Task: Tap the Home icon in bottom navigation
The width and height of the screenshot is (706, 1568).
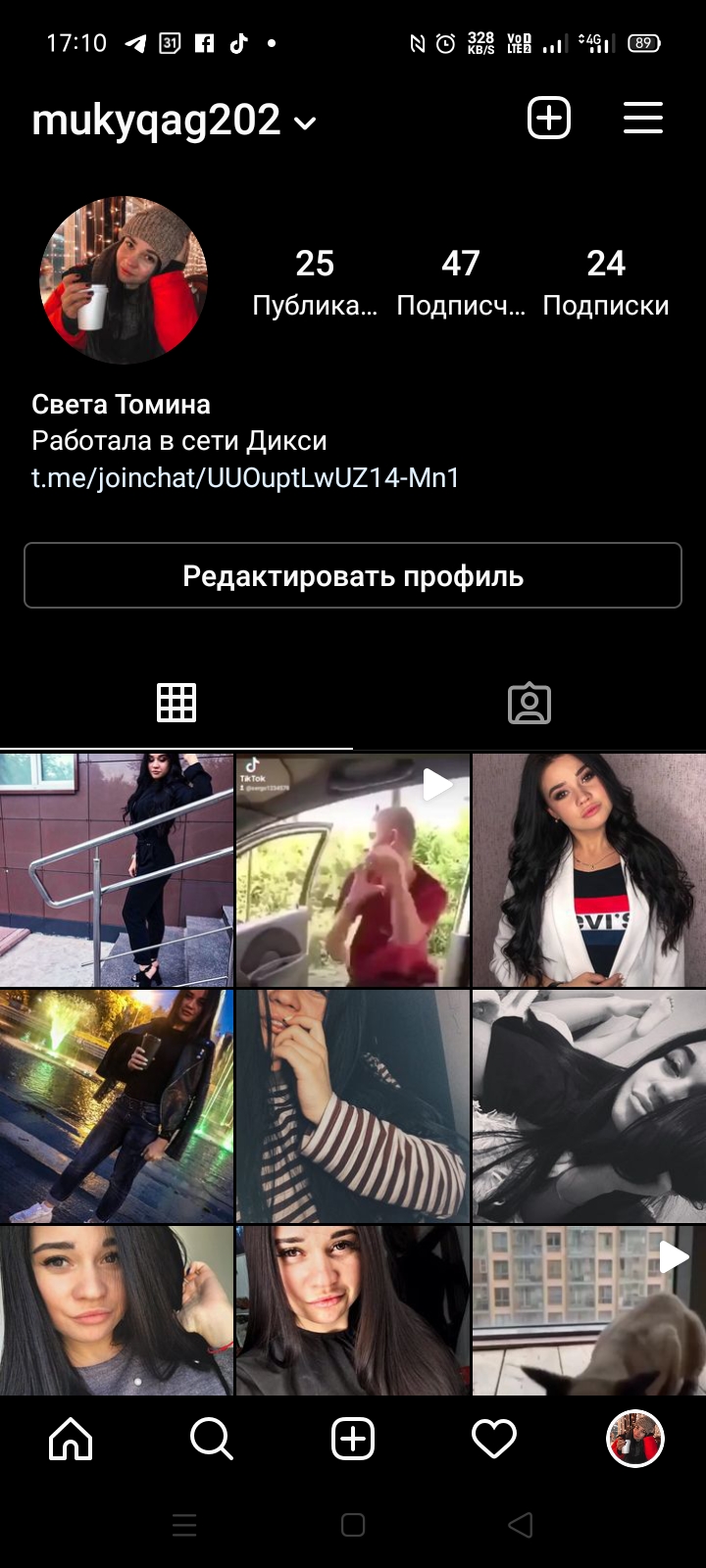Action: click(x=70, y=1439)
